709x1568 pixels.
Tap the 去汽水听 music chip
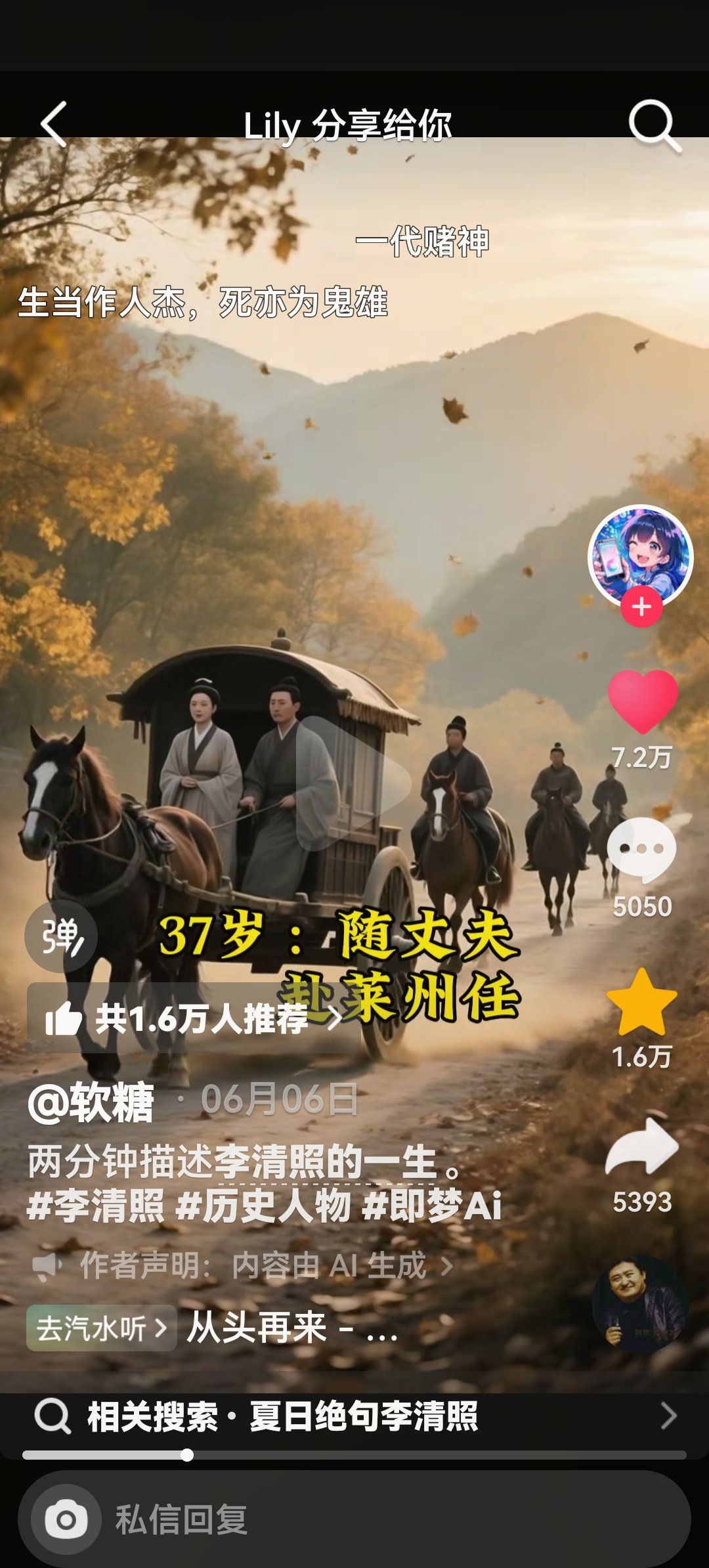[101, 1328]
